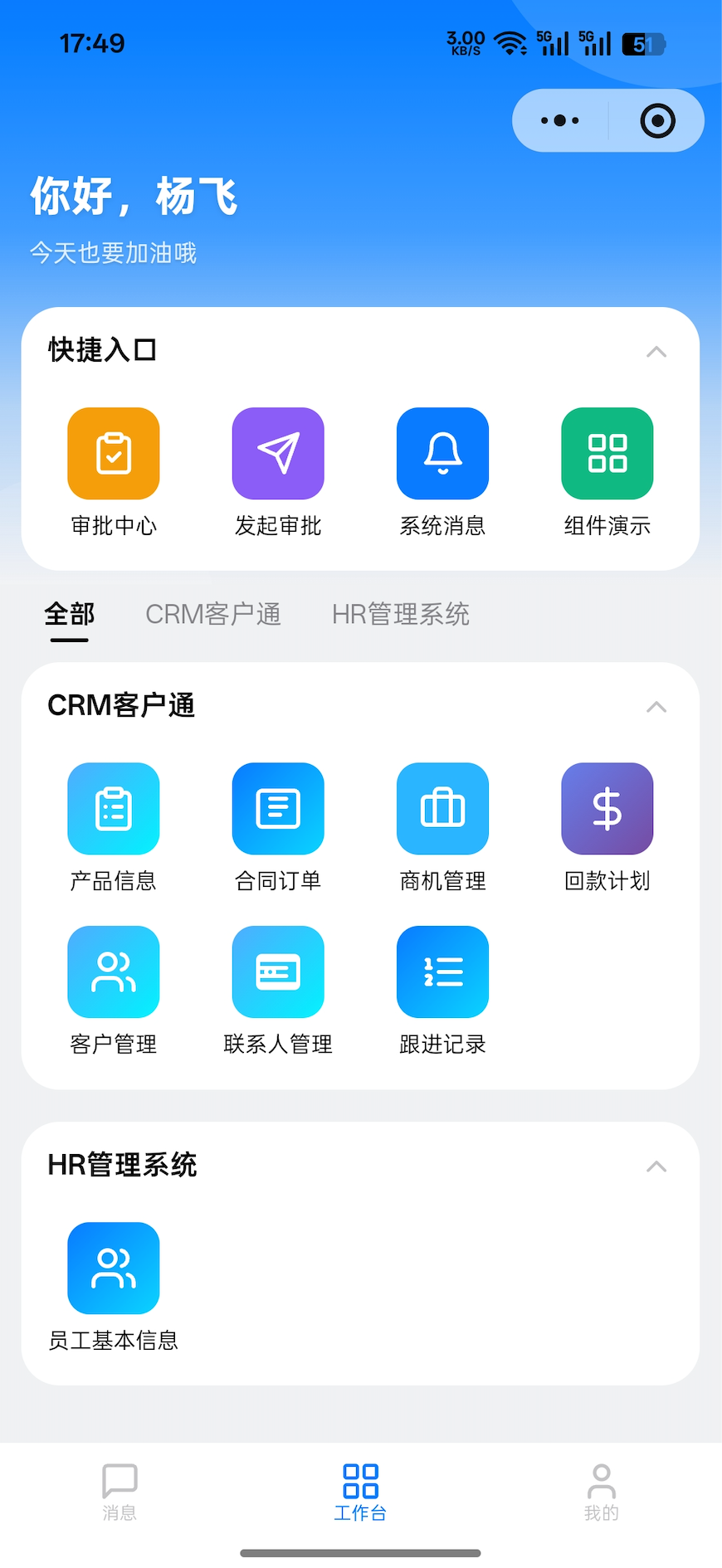This screenshot has height=1568, width=722.
Task: Select the HR管理系统 filter tab
Action: [x=400, y=614]
